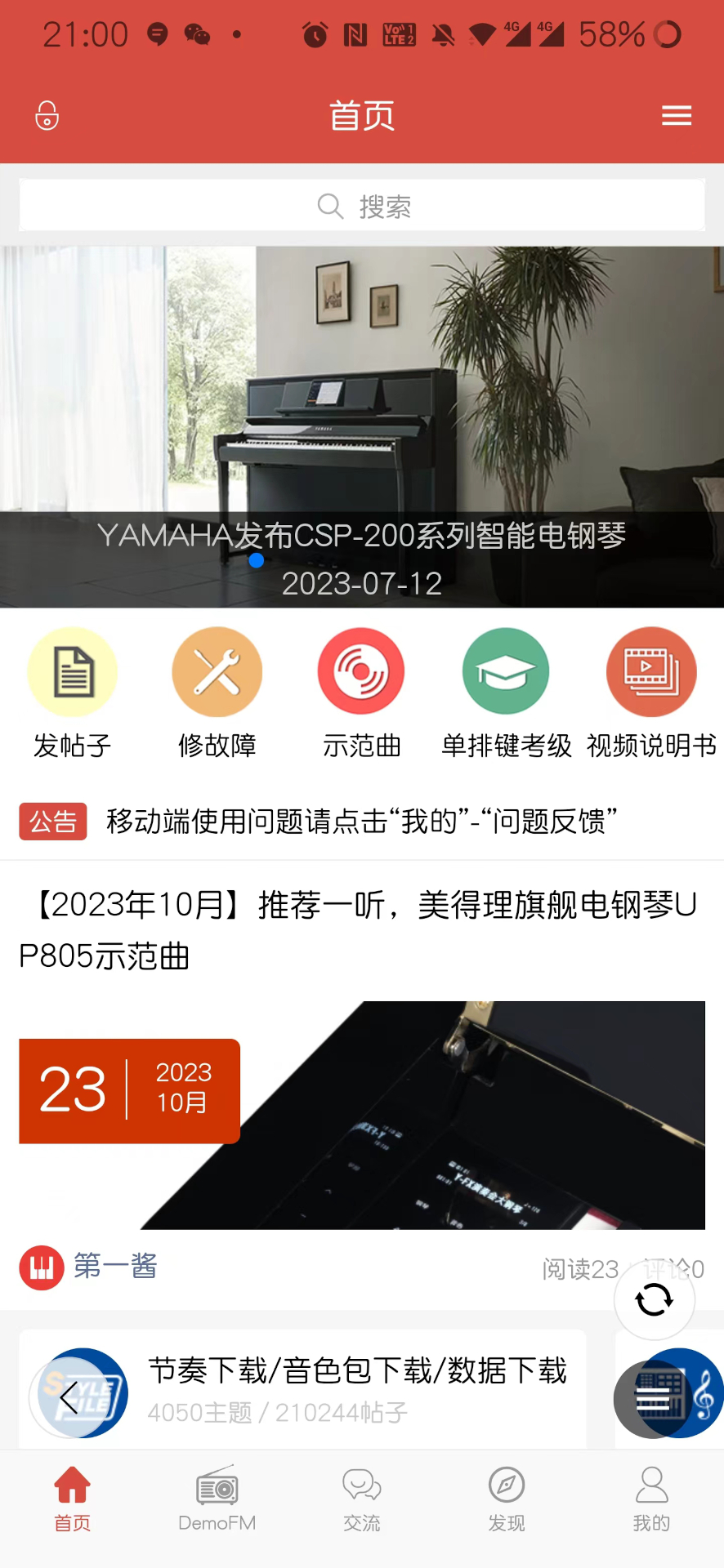This screenshot has height=1568, width=724.
Task: Open the 视频说明书 video manual icon
Action: [650, 670]
